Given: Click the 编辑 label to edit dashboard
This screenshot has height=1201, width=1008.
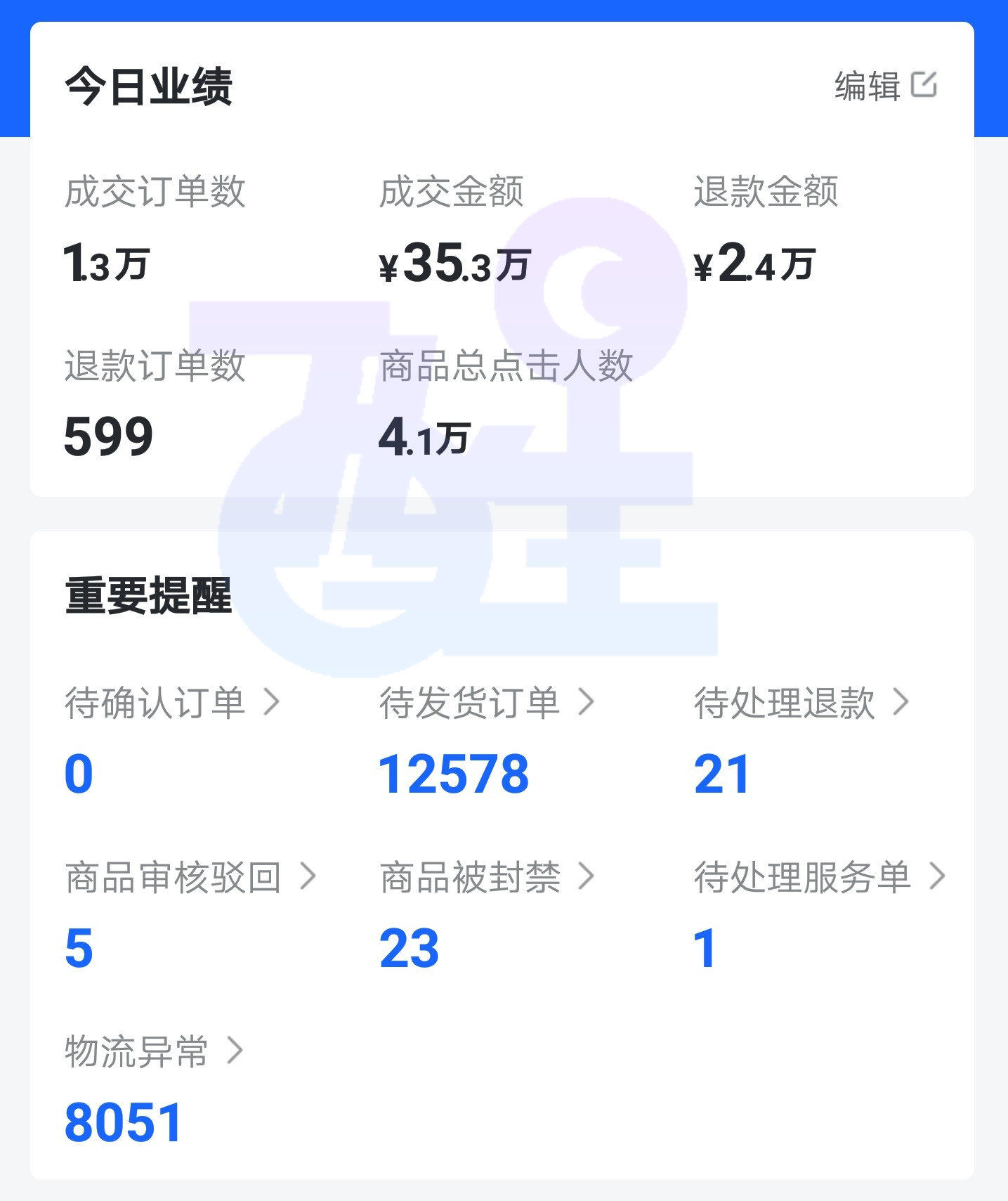Looking at the screenshot, I should click(x=868, y=84).
